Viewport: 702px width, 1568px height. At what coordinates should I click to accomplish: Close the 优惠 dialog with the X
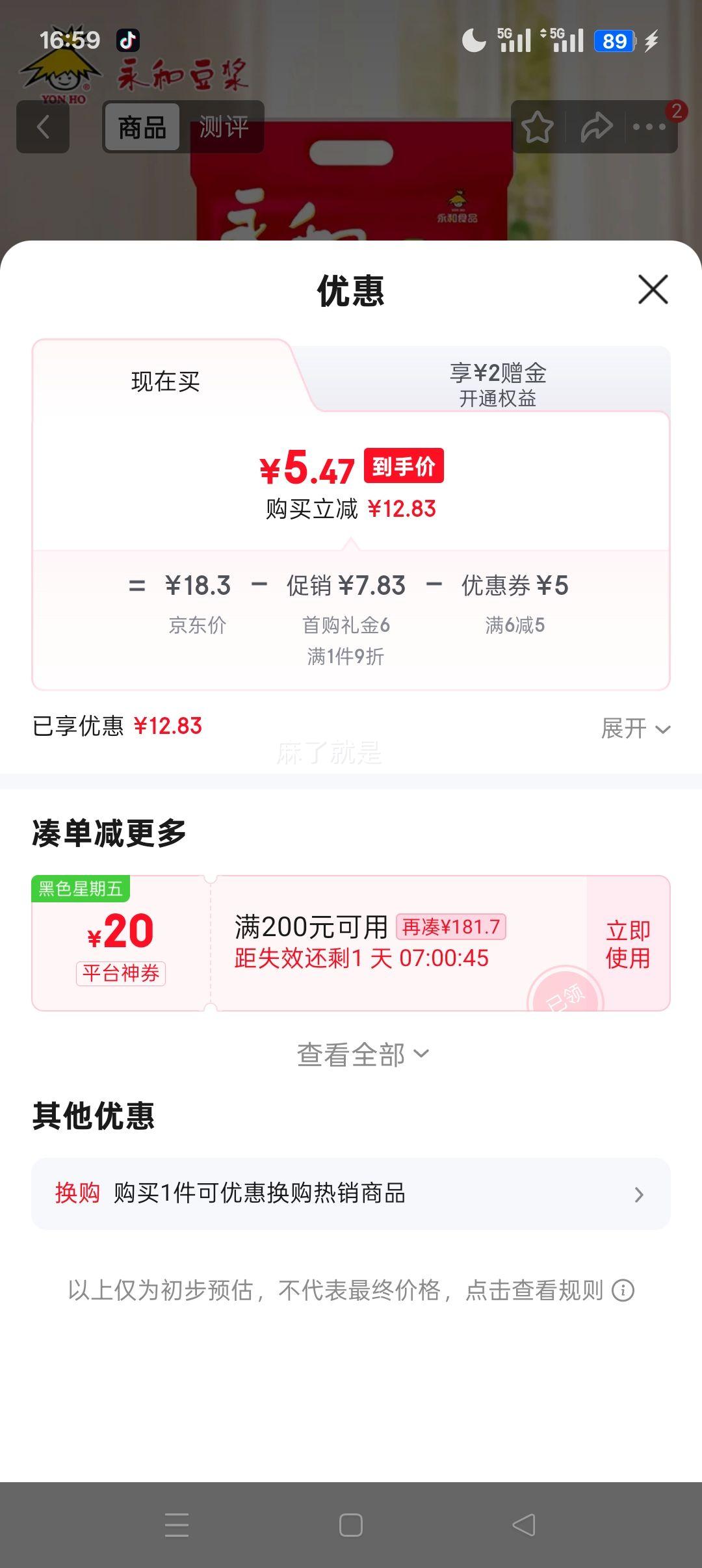[654, 291]
